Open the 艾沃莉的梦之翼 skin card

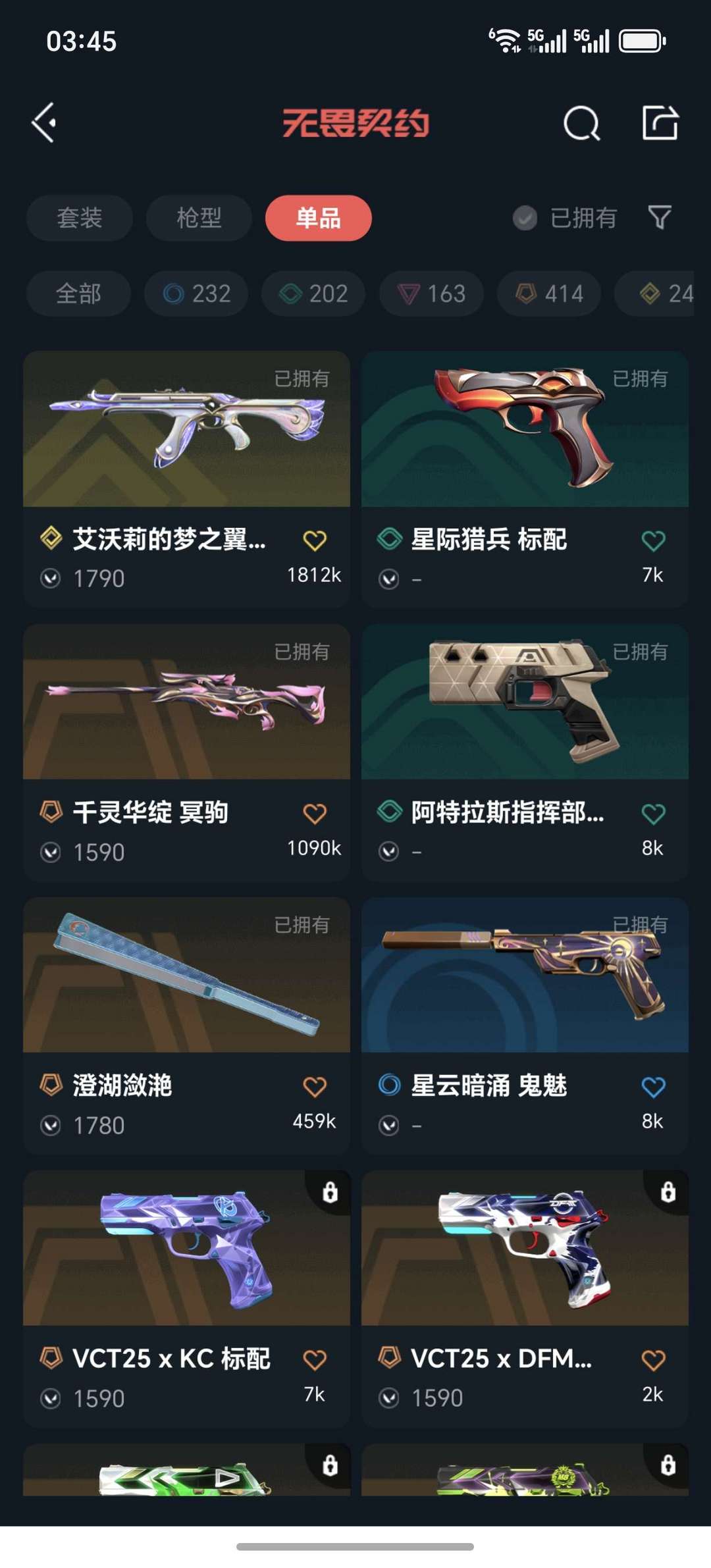point(186,479)
